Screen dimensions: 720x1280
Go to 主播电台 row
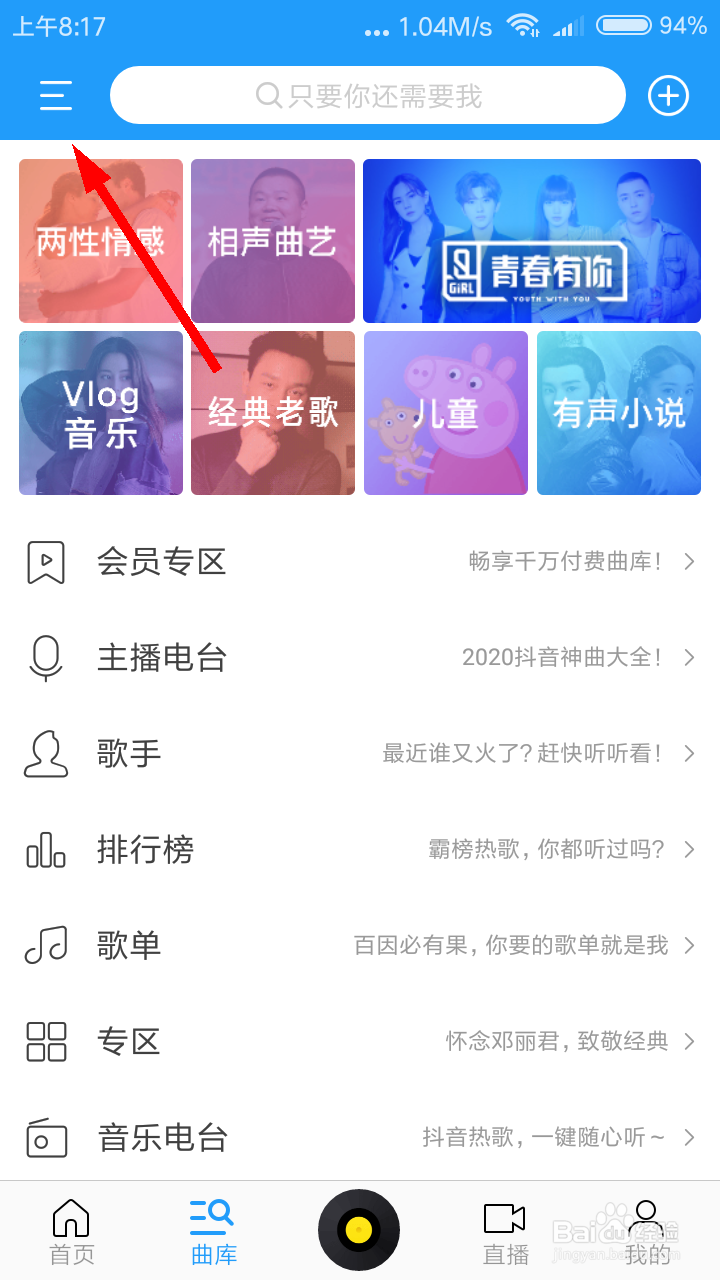pos(360,658)
